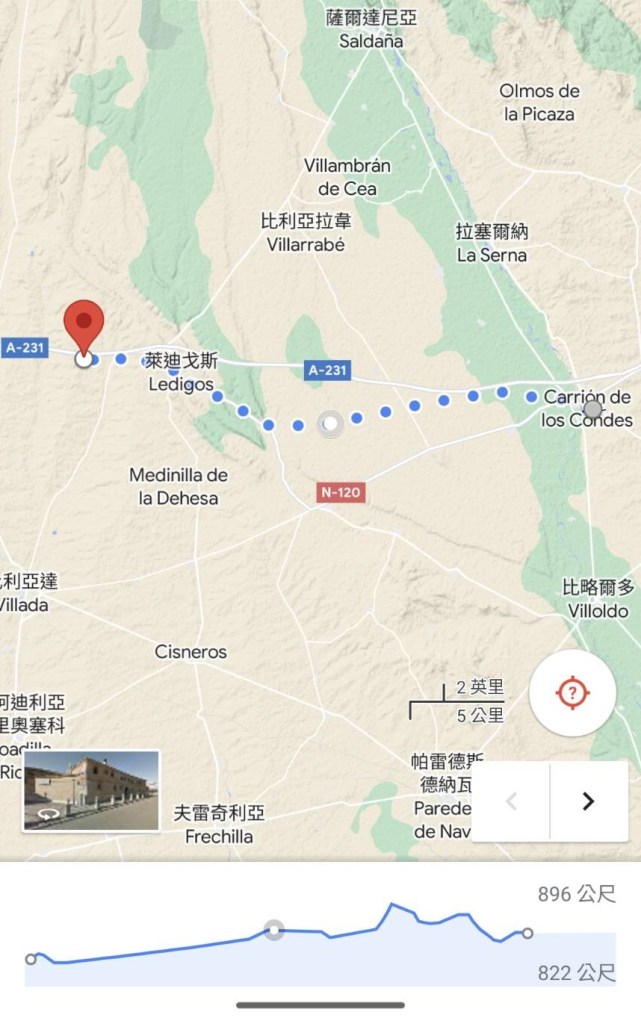Tap the red destination pin on the map

[84, 326]
